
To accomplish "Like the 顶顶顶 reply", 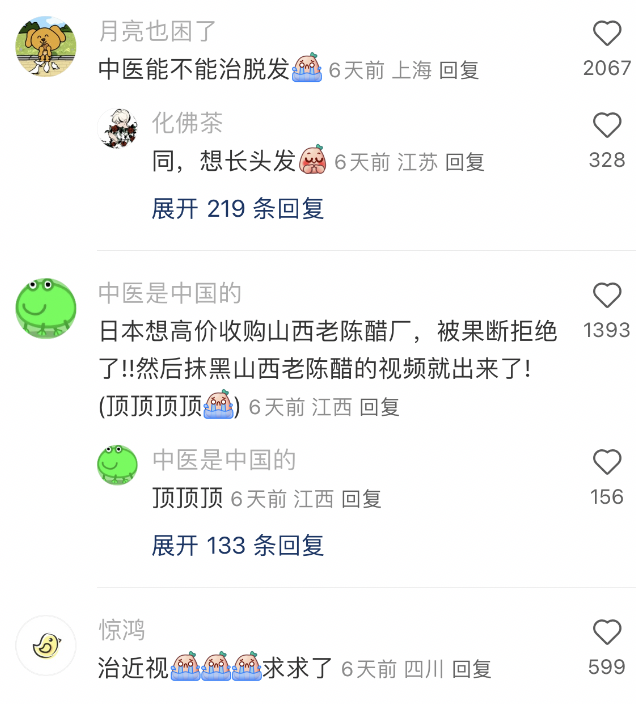I will point(607,463).
